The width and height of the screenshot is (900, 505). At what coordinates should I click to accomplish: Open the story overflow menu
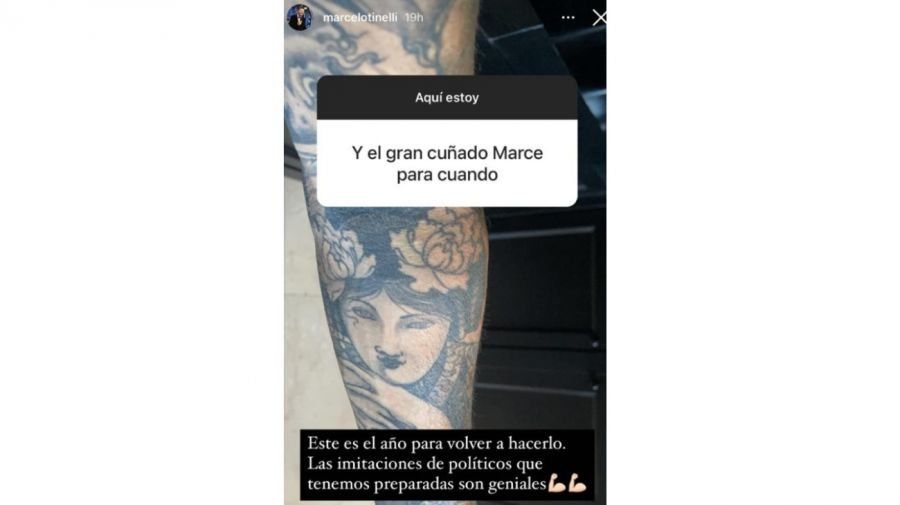click(x=568, y=17)
